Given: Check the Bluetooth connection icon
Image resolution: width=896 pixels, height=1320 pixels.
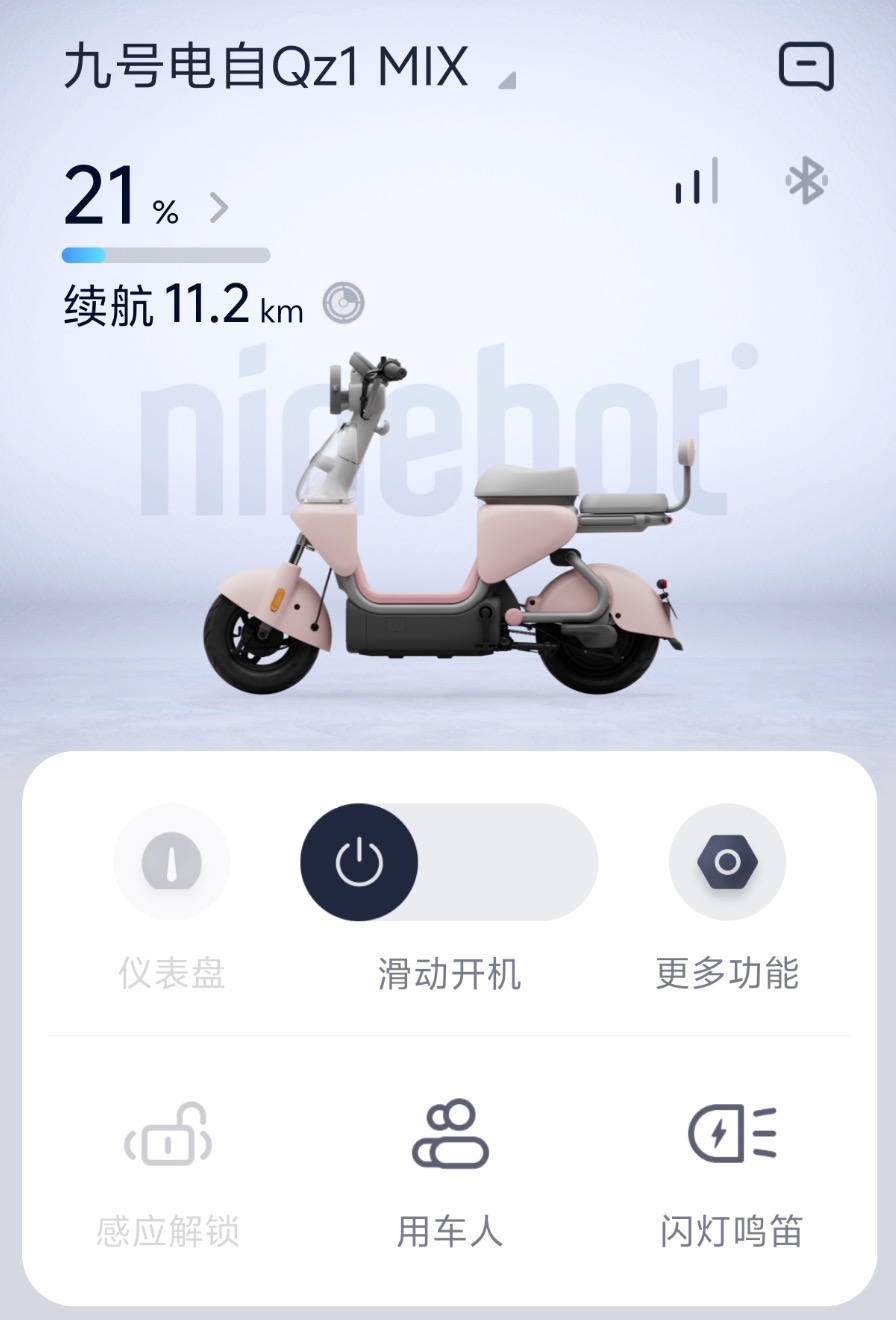Looking at the screenshot, I should (805, 182).
